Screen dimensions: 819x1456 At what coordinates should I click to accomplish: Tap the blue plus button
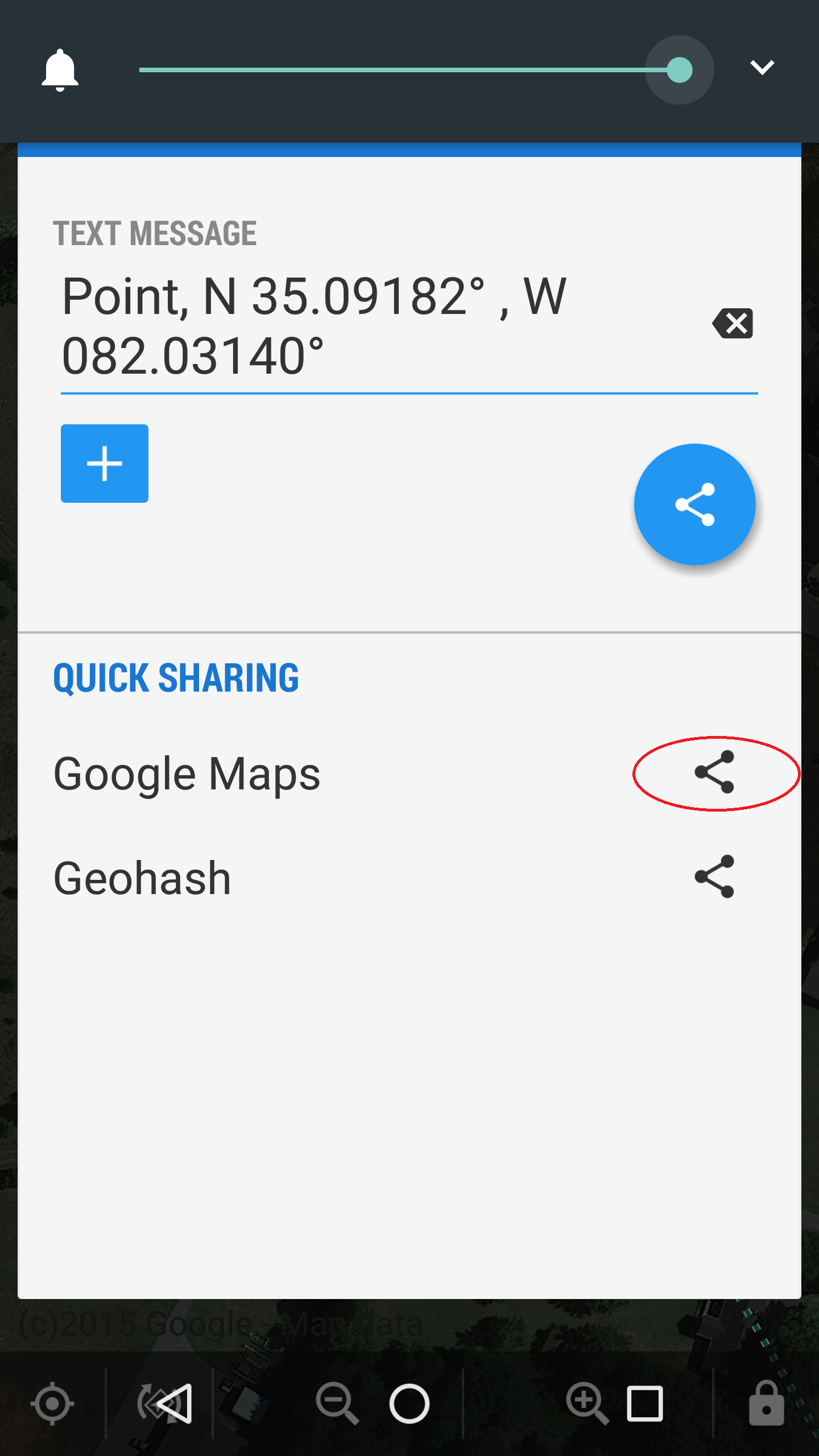105,464
